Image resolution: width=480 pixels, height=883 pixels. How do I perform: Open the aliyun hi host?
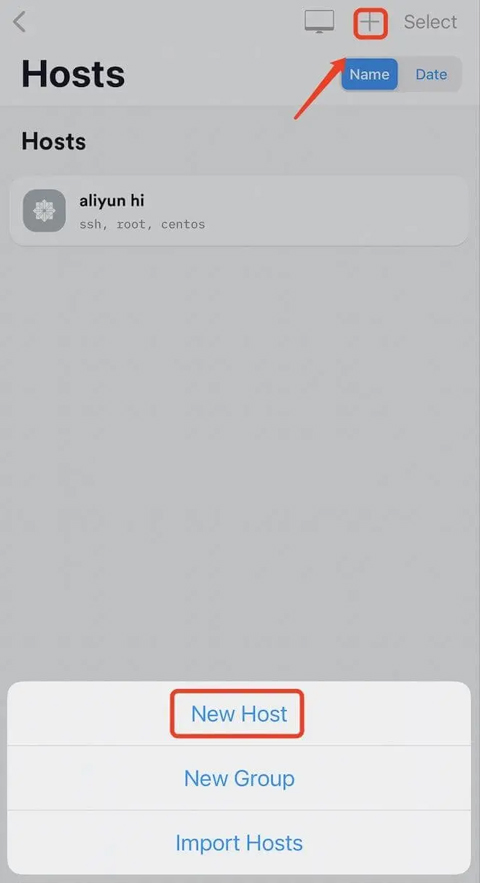pos(239,211)
